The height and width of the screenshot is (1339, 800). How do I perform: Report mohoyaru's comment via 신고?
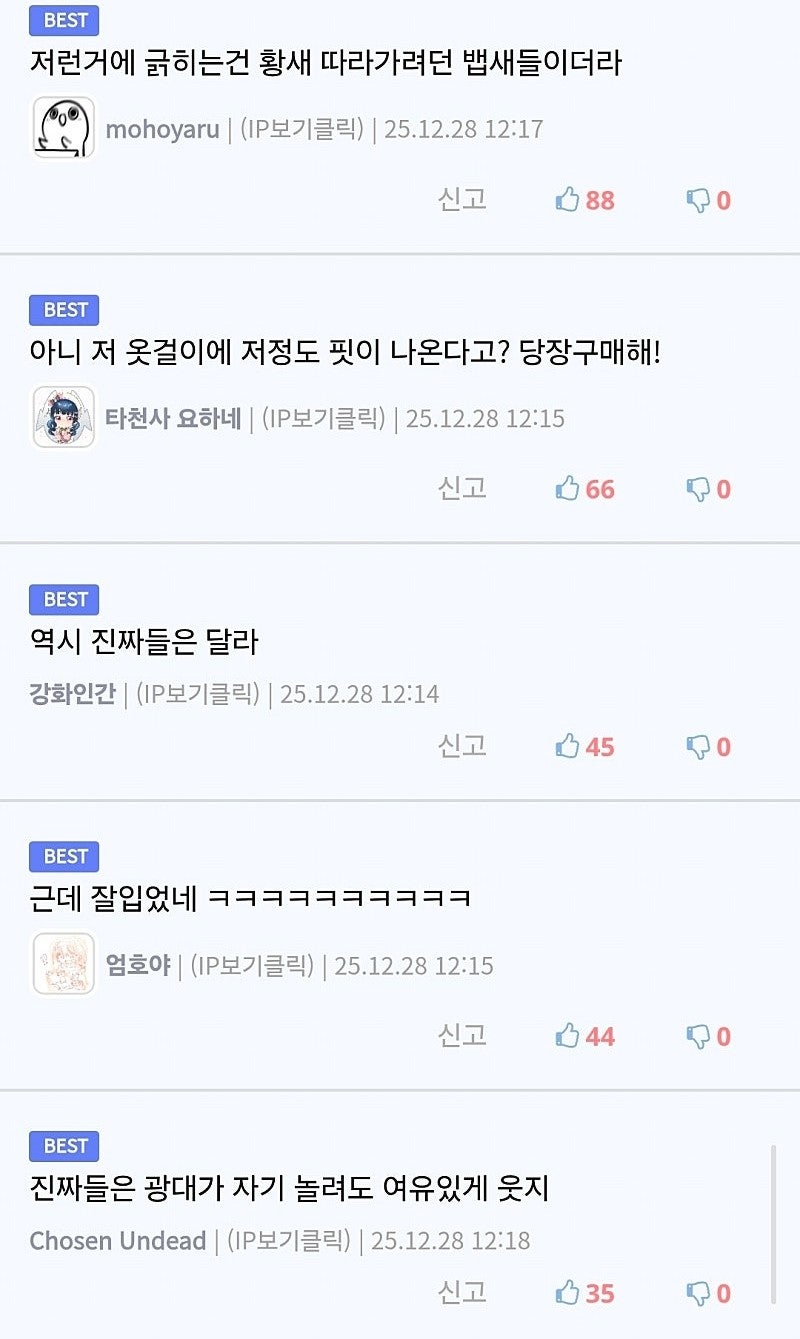point(462,199)
